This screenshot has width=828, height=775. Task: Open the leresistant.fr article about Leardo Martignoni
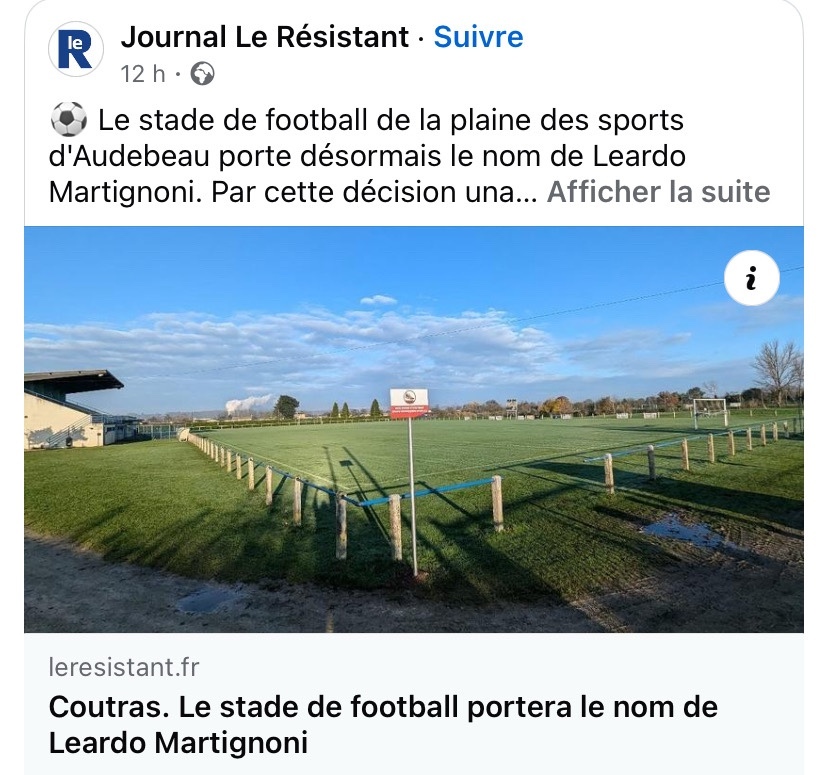click(x=383, y=725)
